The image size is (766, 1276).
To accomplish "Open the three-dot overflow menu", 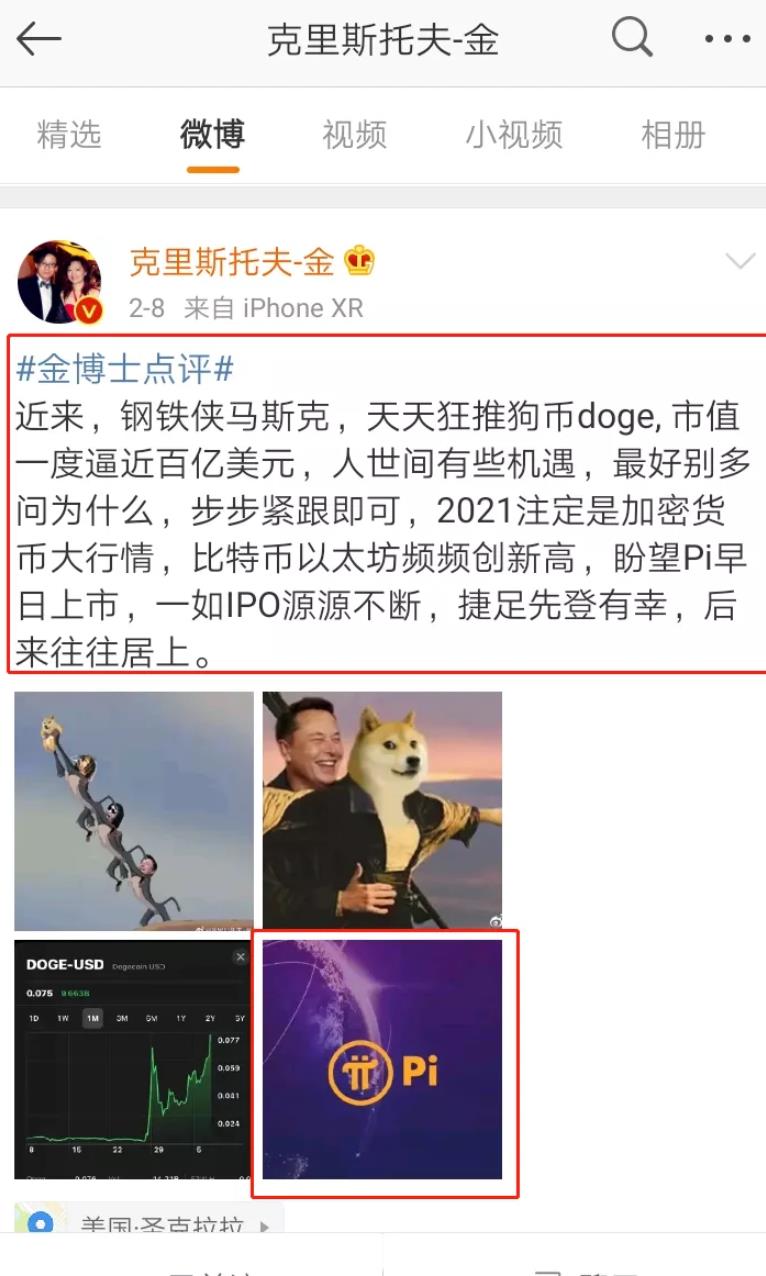I will [727, 40].
